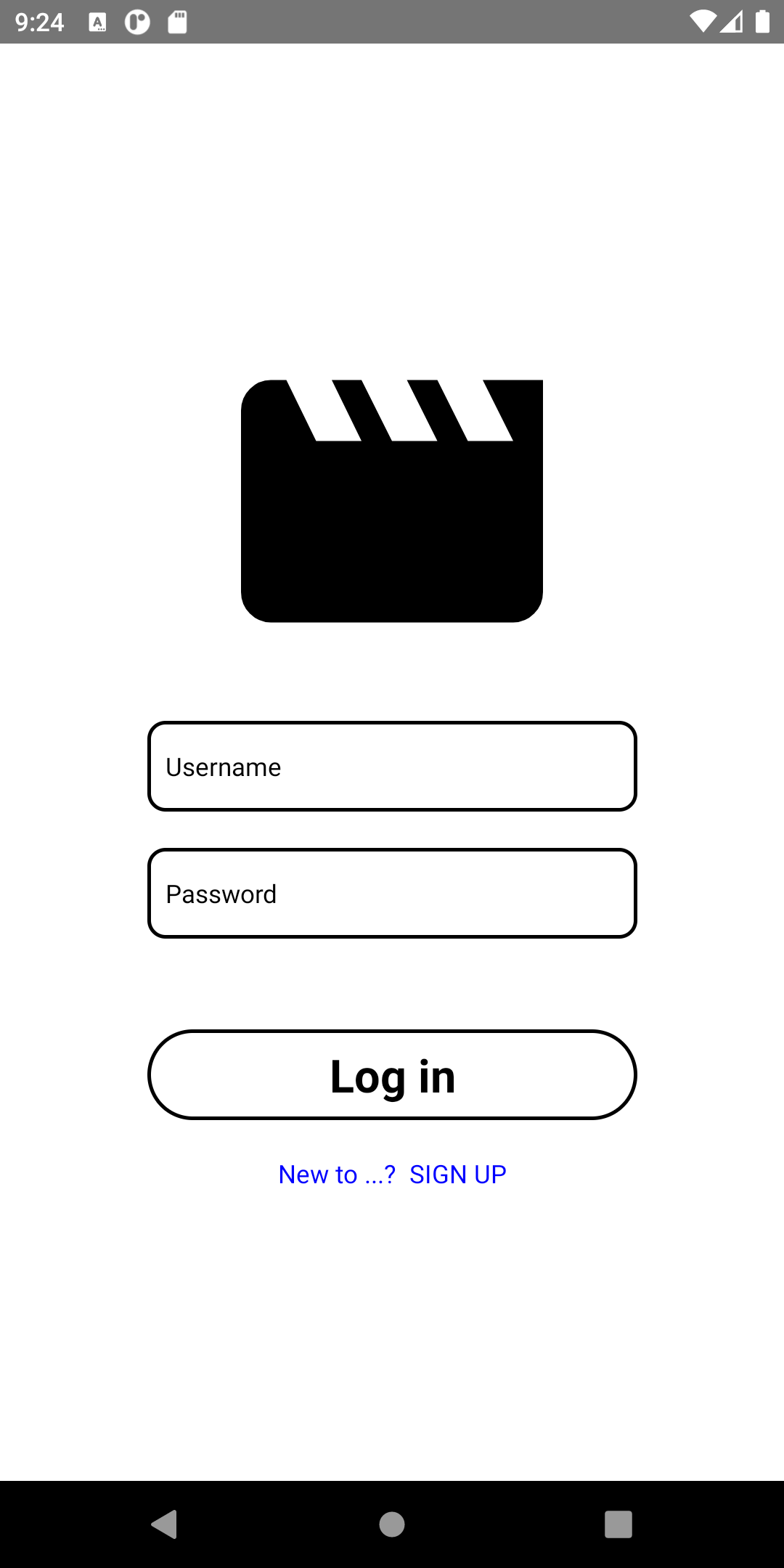Tap the cellular signal icon
Image resolution: width=784 pixels, height=1568 pixels.
732,22
